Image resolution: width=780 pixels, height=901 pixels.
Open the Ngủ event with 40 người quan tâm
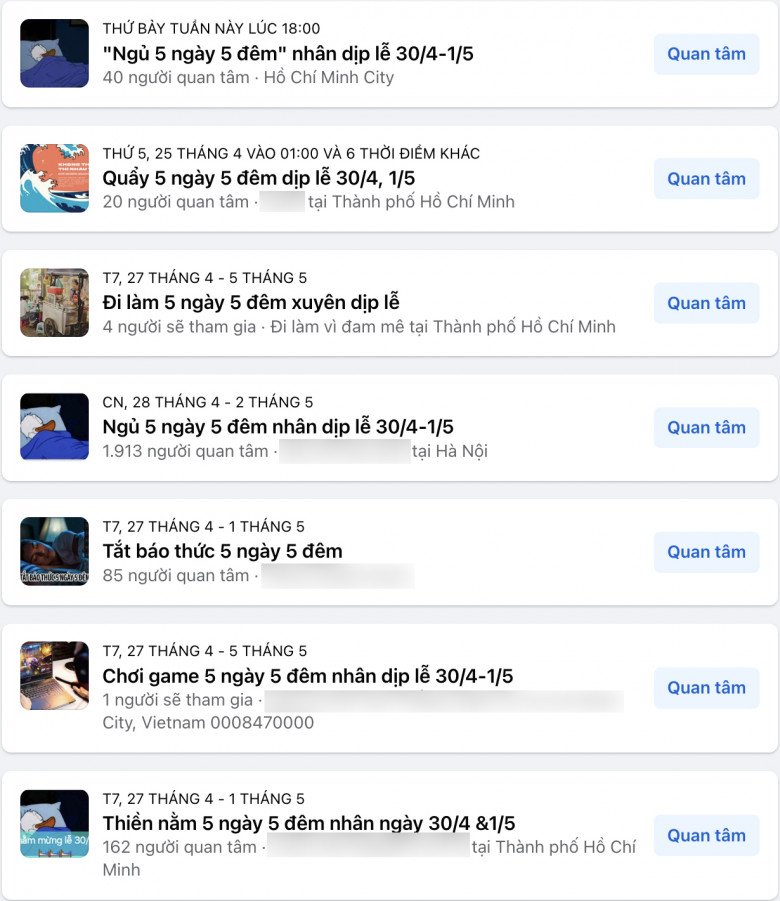pyautogui.click(x=287, y=54)
